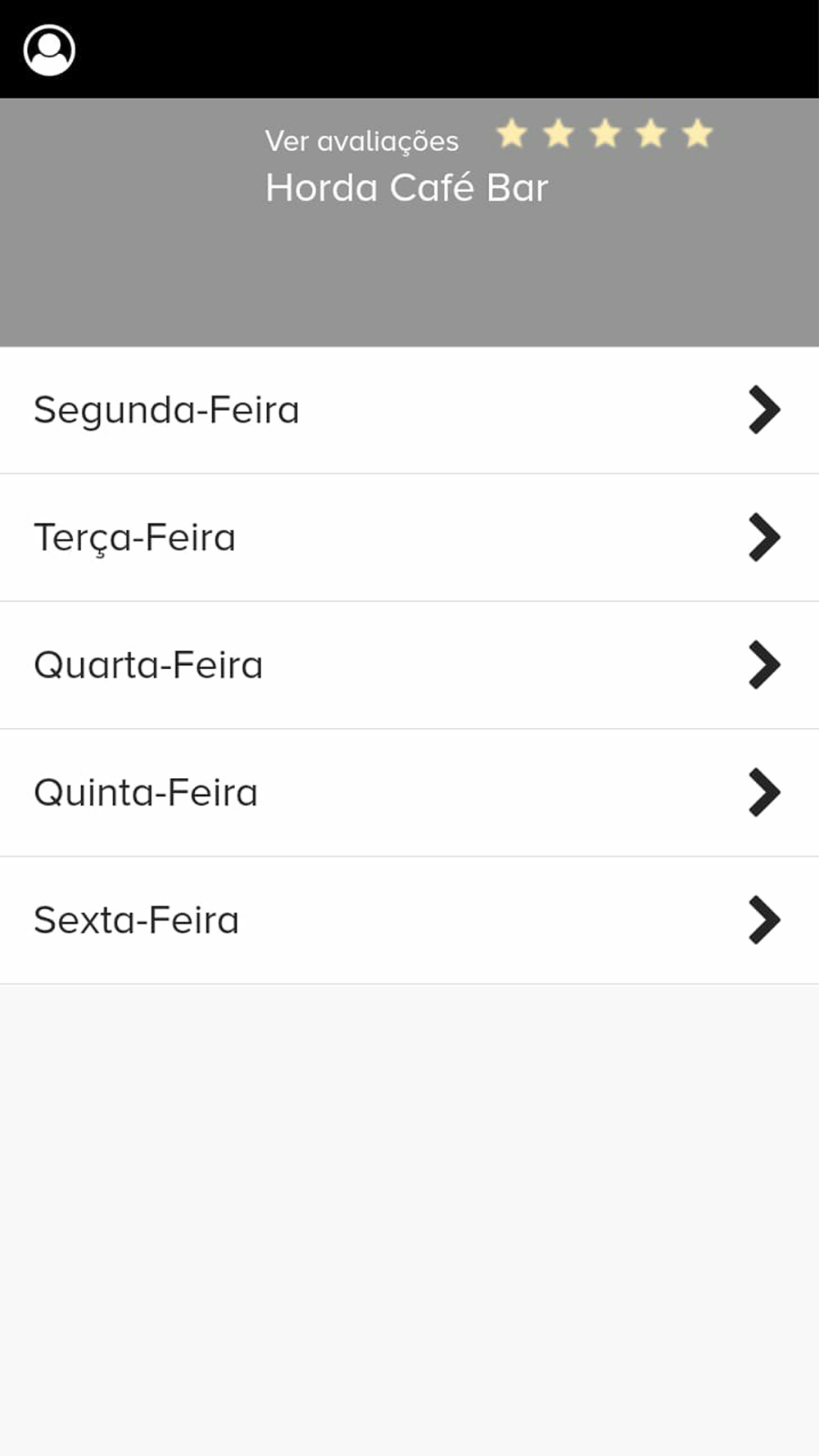Open the user profile icon
Screen dimensions: 819x1456
pyautogui.click(x=49, y=50)
